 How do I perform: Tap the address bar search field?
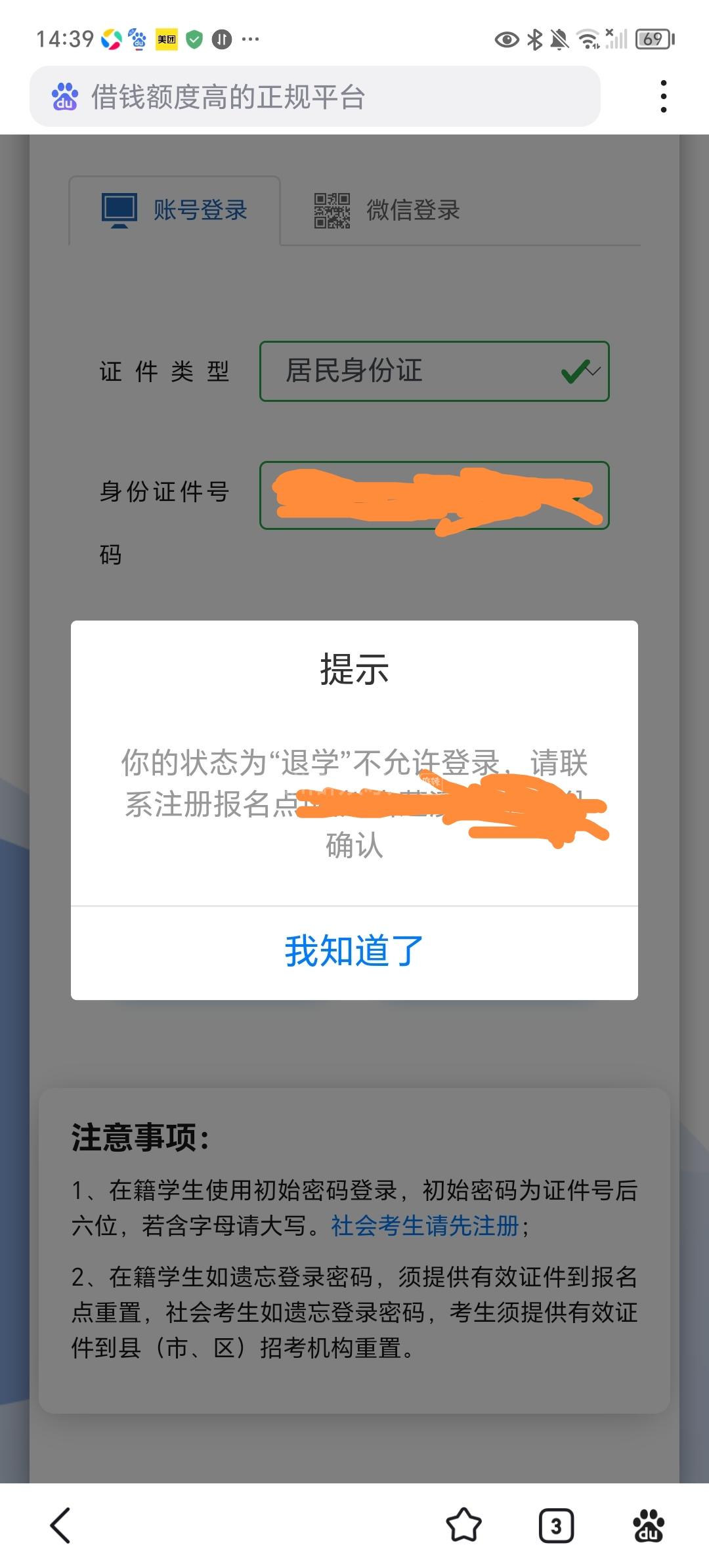[x=315, y=97]
